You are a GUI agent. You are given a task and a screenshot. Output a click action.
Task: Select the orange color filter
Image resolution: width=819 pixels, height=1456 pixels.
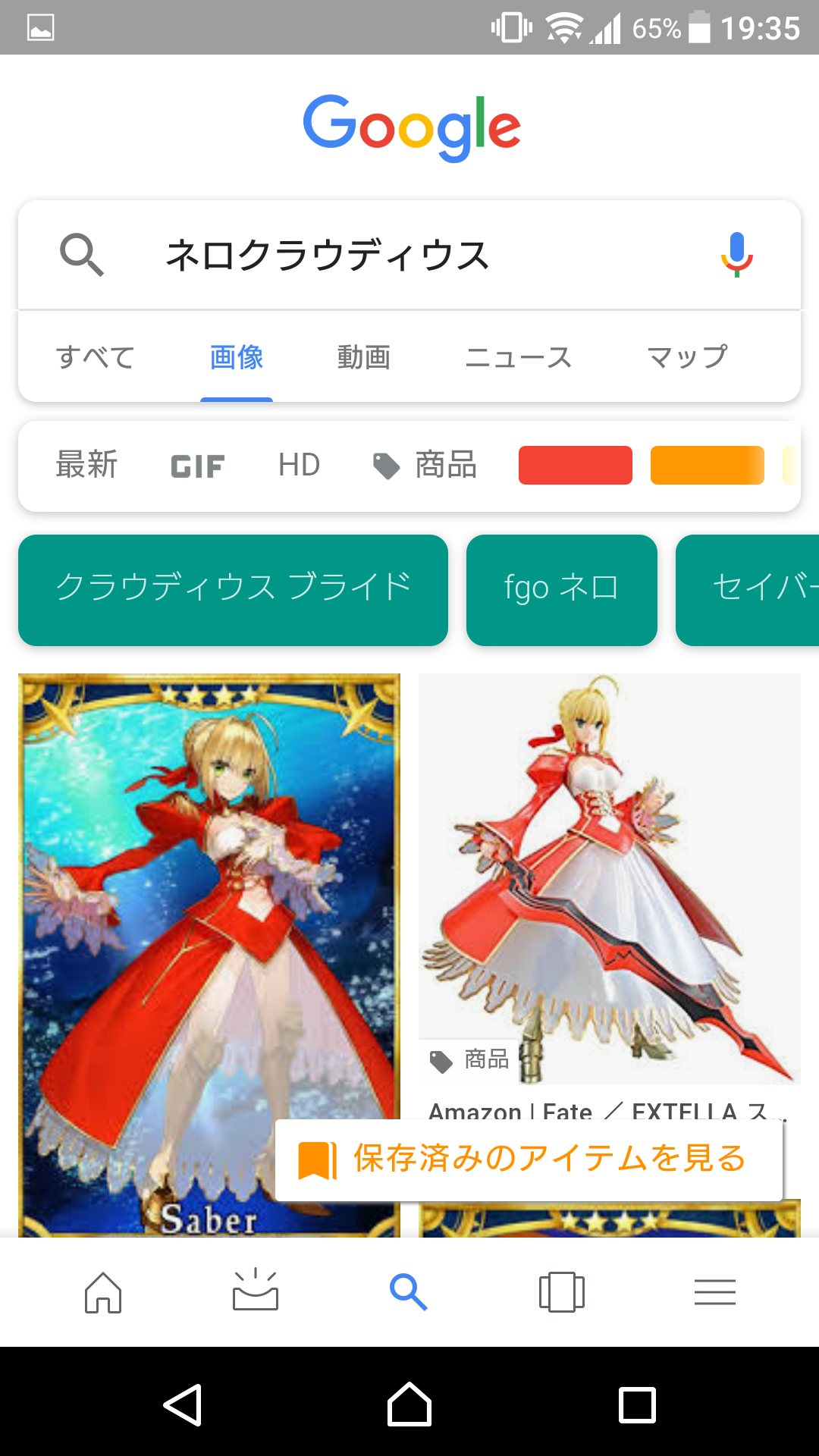coord(707,465)
